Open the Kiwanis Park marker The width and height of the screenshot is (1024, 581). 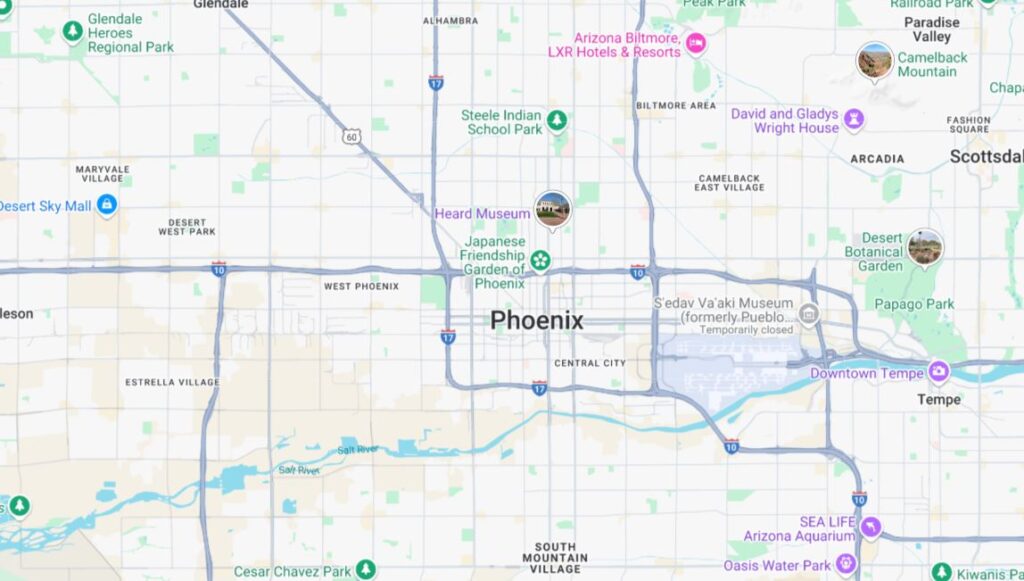[941, 572]
